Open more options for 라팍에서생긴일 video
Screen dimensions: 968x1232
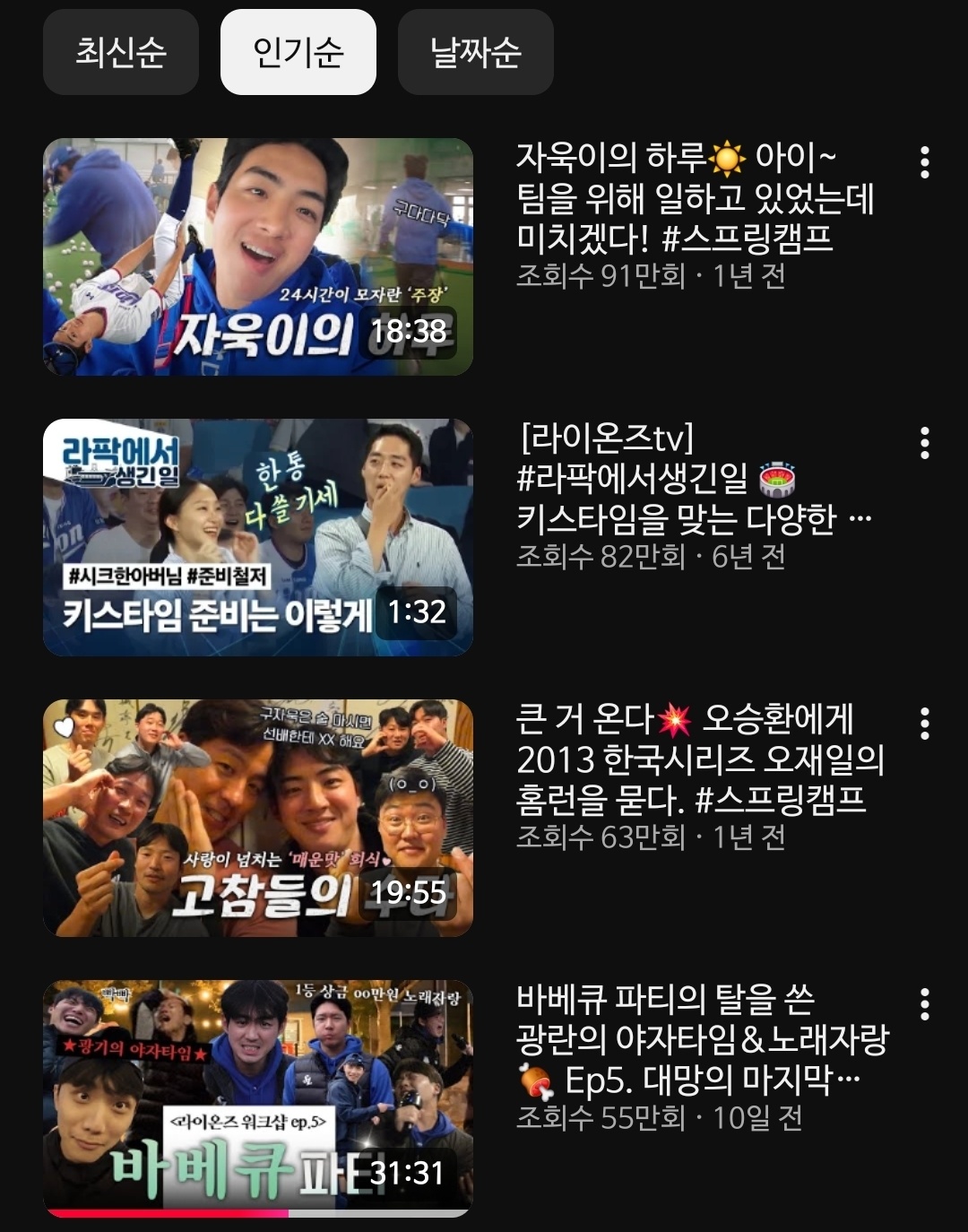[925, 443]
